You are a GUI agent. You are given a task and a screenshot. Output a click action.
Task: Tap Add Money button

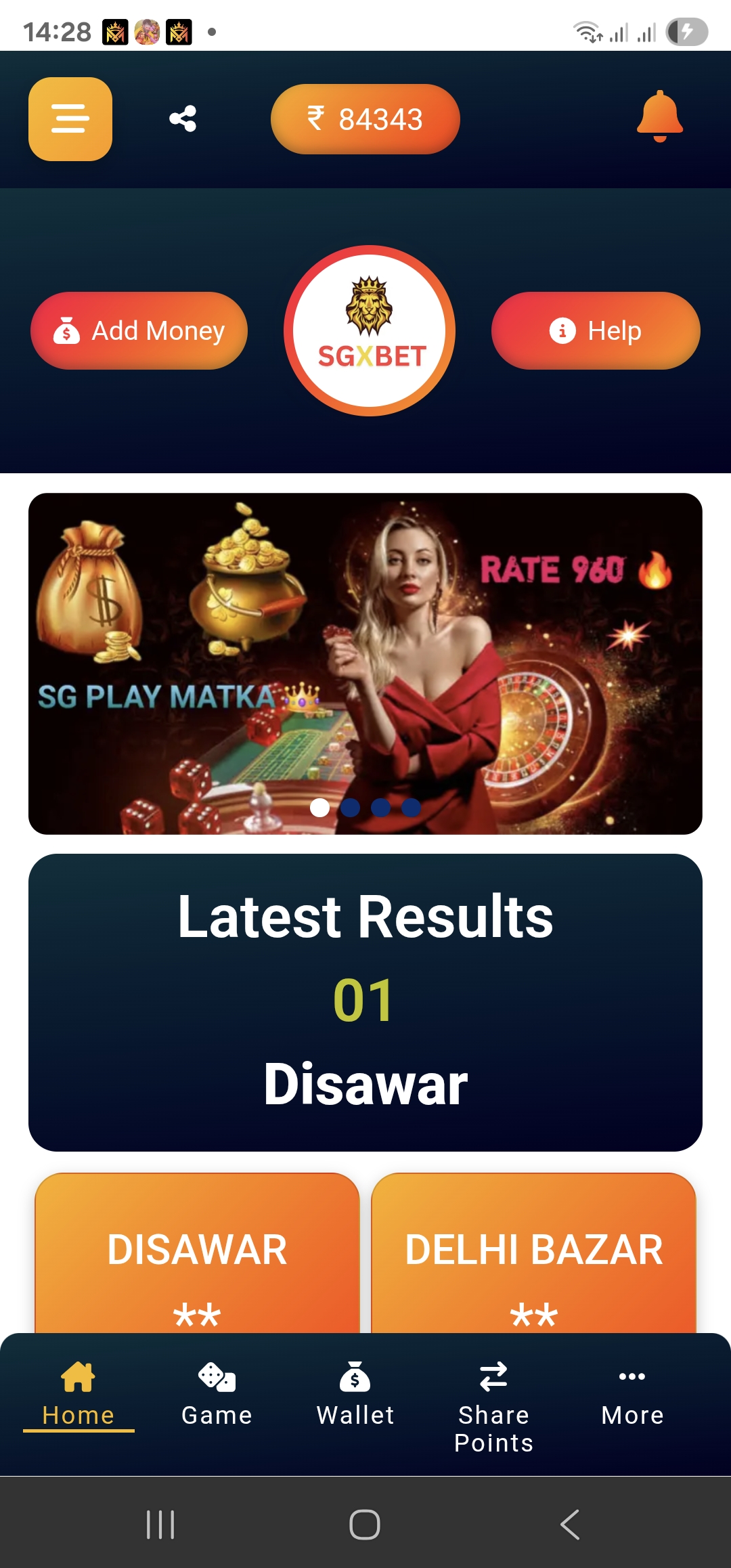pyautogui.click(x=139, y=330)
